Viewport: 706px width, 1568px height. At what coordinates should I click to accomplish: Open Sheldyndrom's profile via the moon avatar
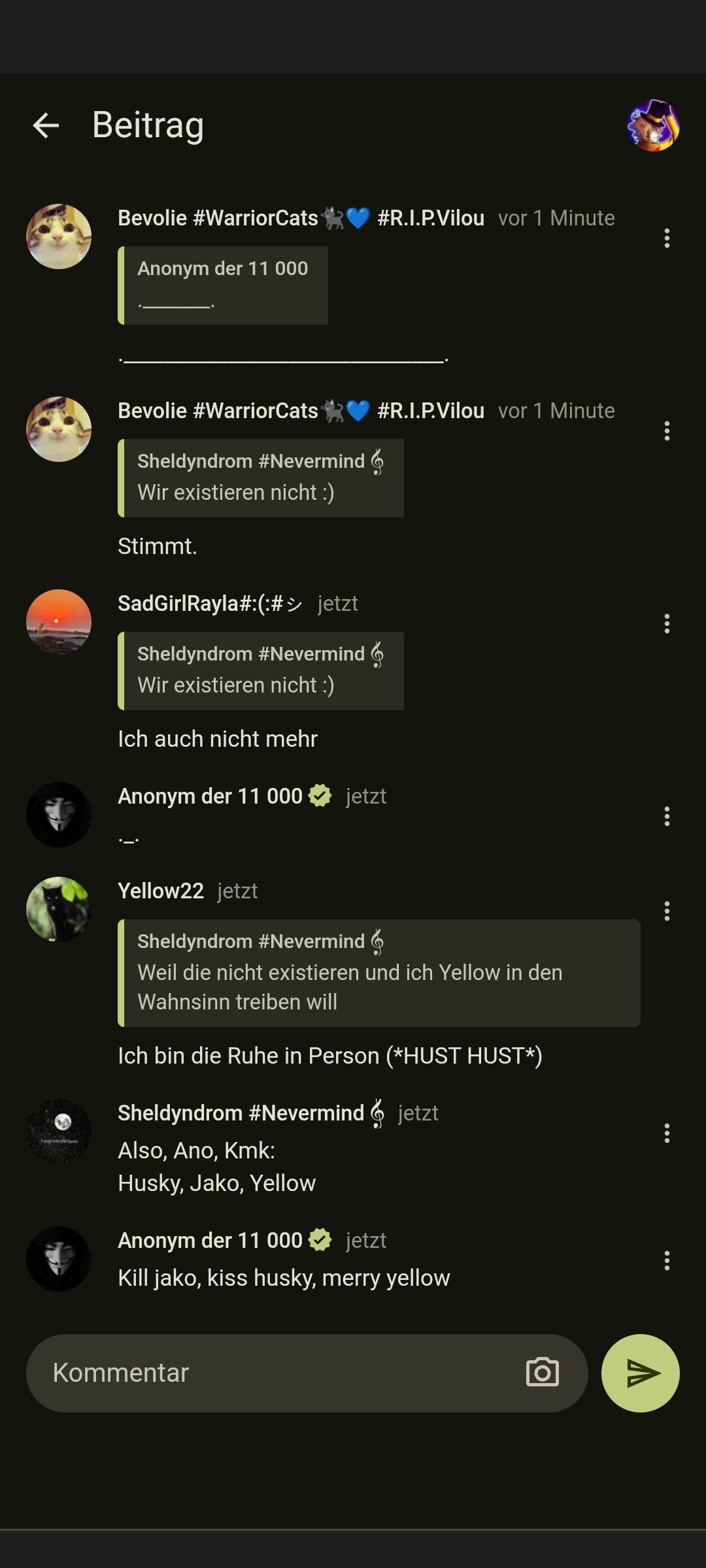[59, 1132]
